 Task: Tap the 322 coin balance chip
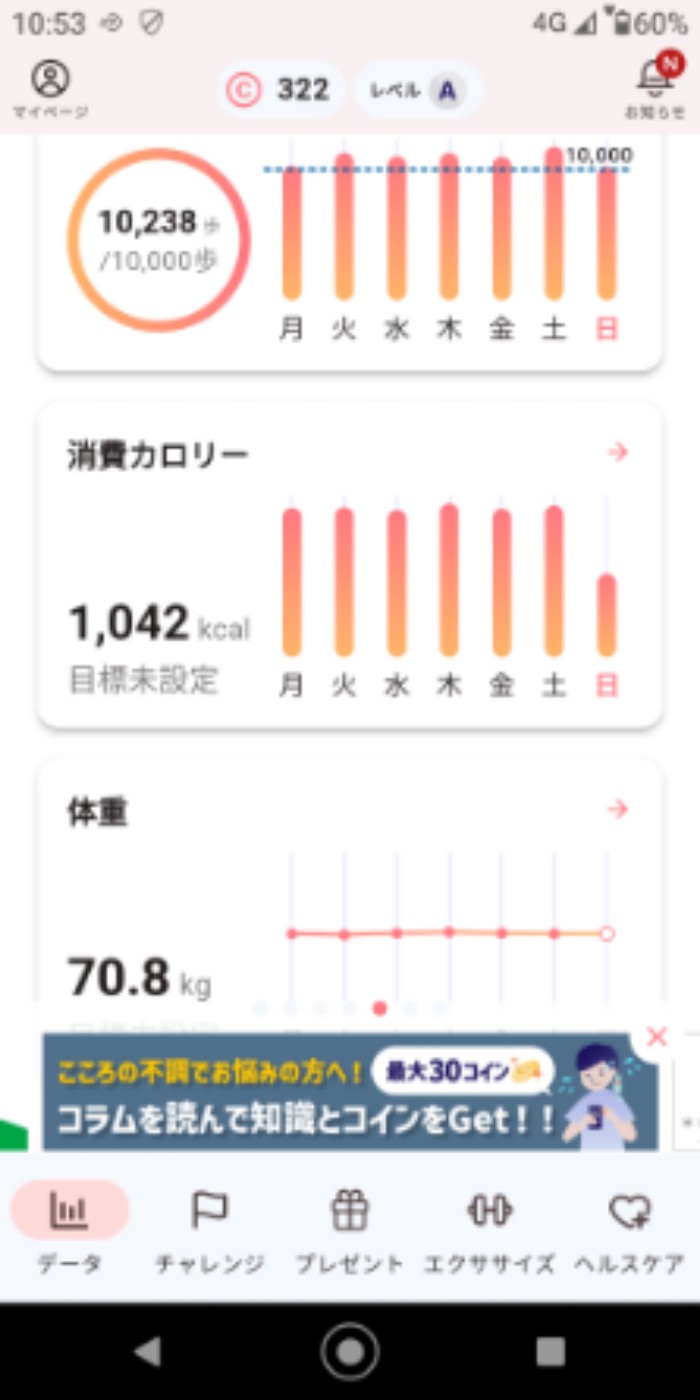tap(281, 91)
